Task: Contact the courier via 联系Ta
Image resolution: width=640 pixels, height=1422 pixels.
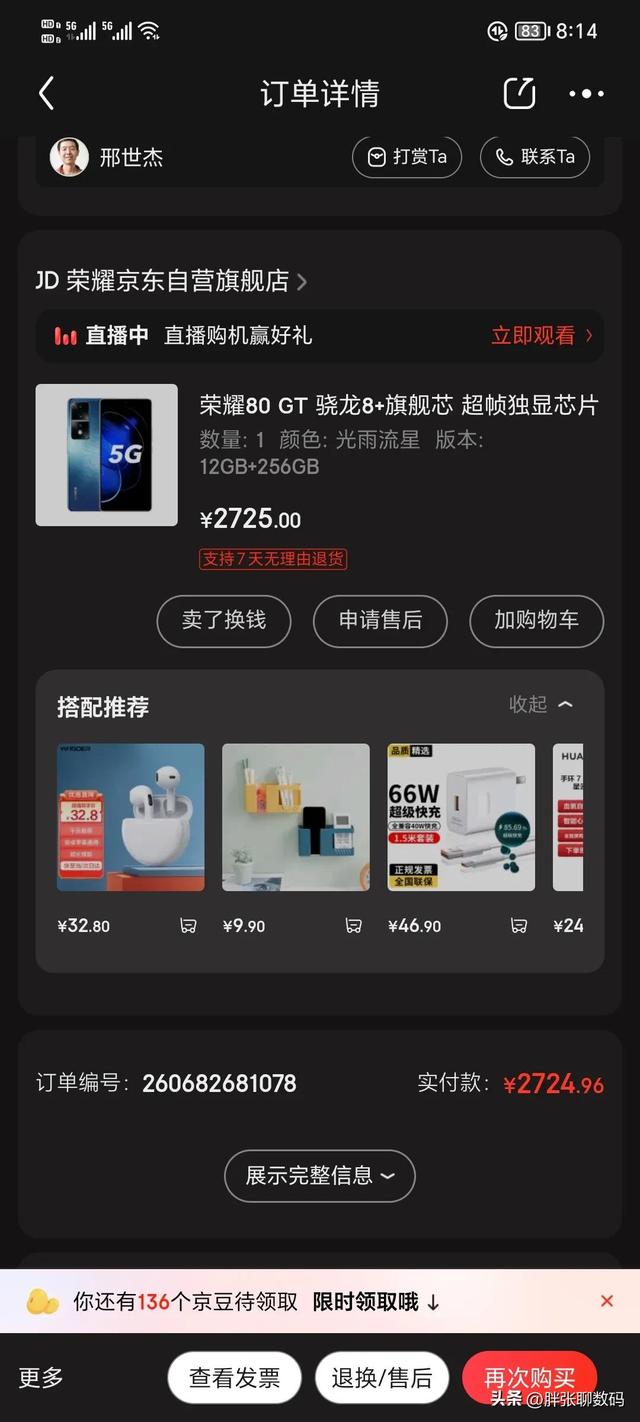Action: click(534, 157)
